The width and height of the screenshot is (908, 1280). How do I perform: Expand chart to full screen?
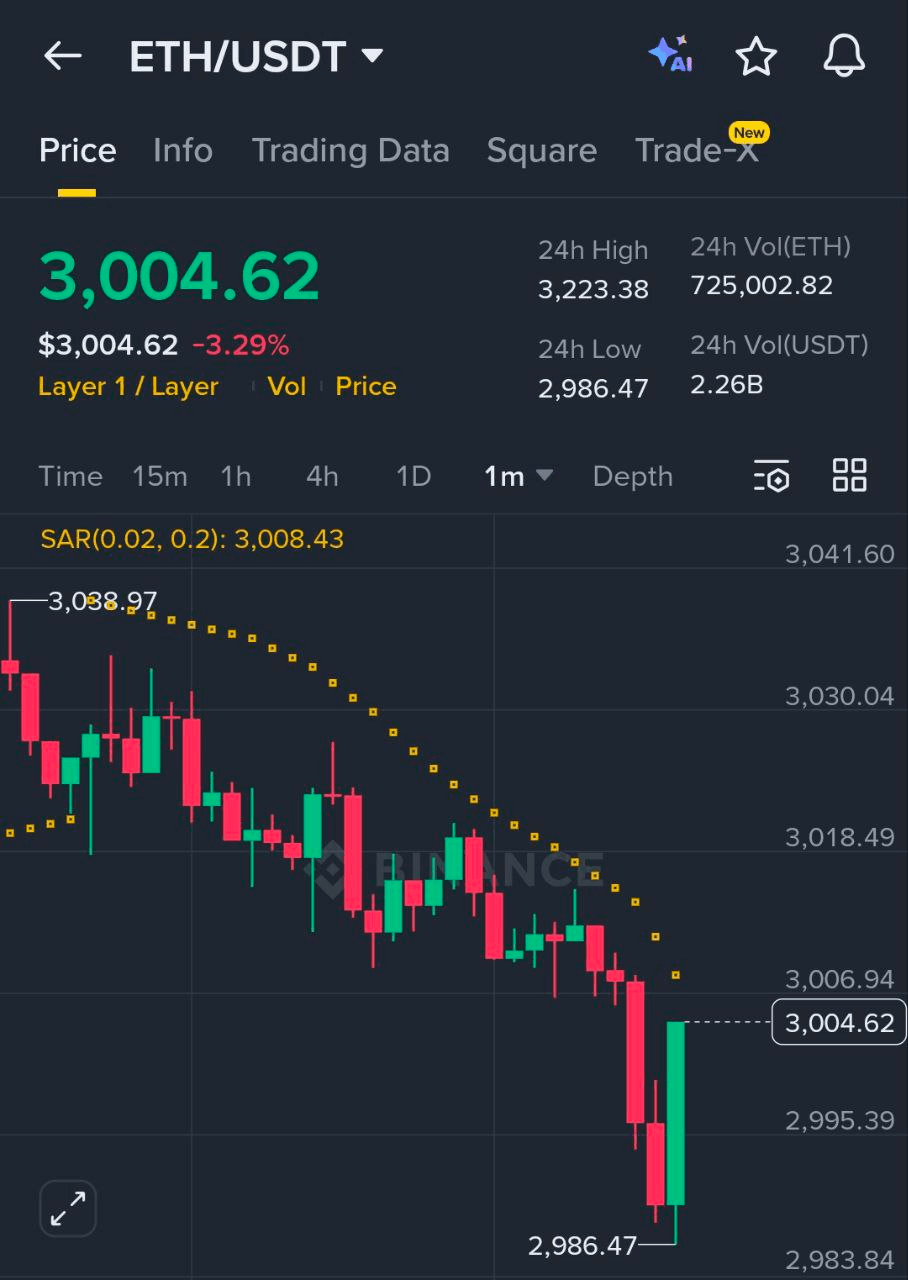[x=68, y=1208]
